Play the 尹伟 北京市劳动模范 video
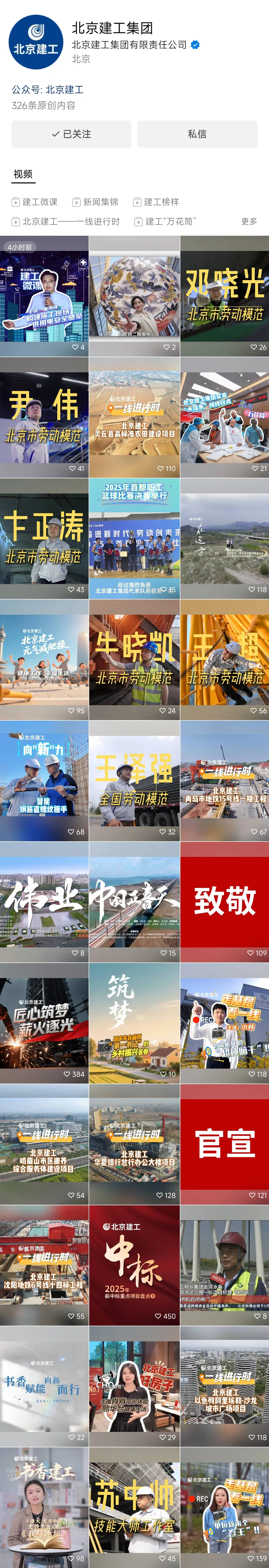 (44, 417)
